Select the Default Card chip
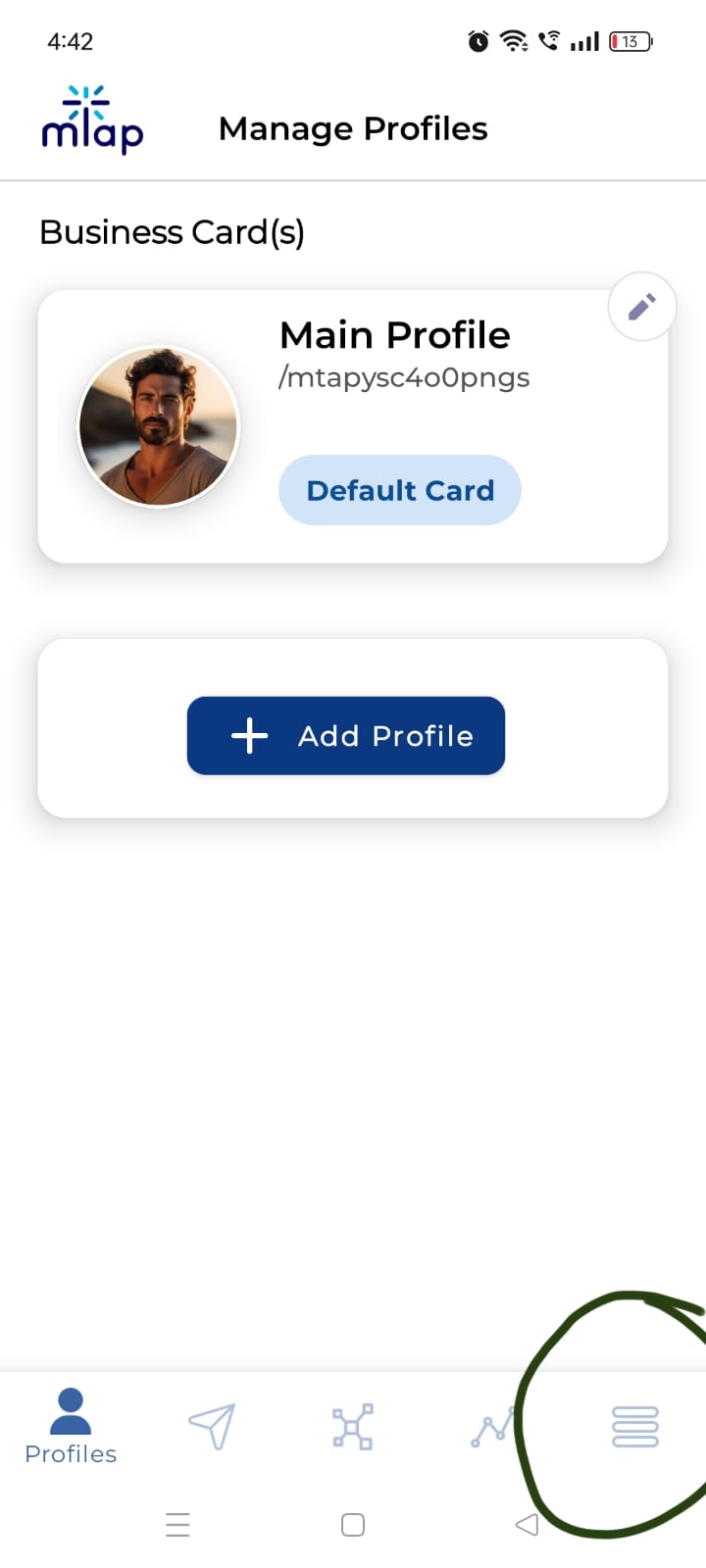The width and height of the screenshot is (706, 1568). (x=400, y=490)
